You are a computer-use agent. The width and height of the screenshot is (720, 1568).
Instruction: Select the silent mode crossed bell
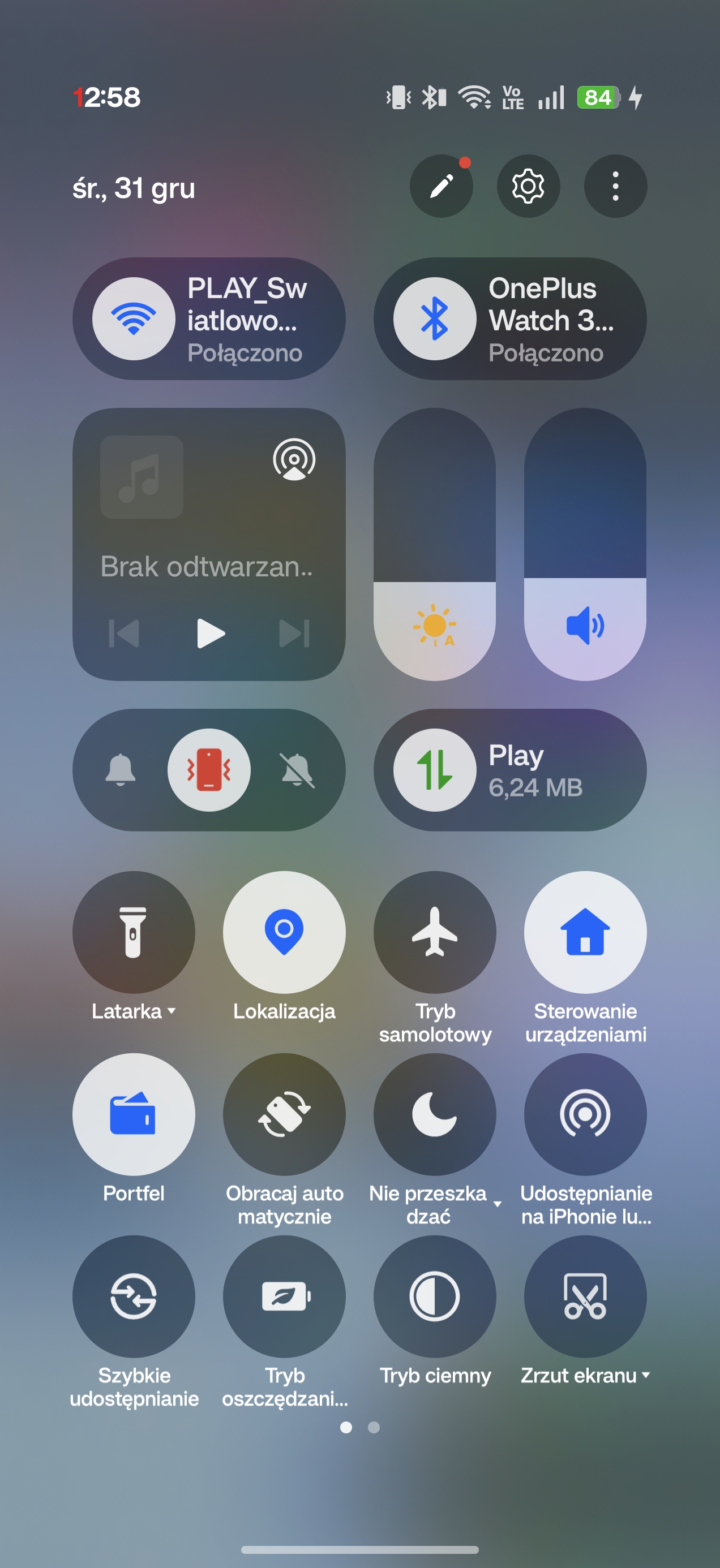[297, 770]
